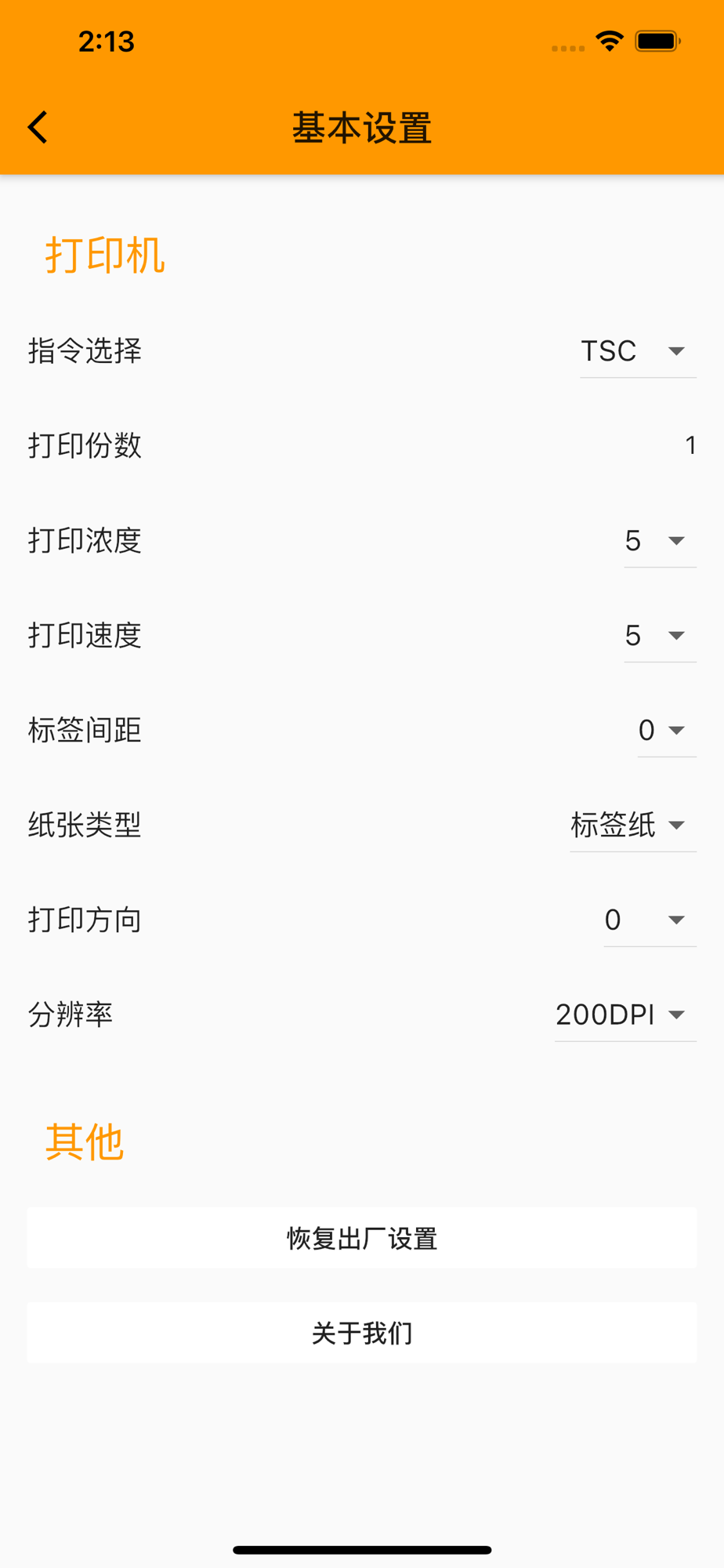This screenshot has height=1568, width=724.
Task: Open the 标签间距 dropdown
Action: tap(667, 731)
